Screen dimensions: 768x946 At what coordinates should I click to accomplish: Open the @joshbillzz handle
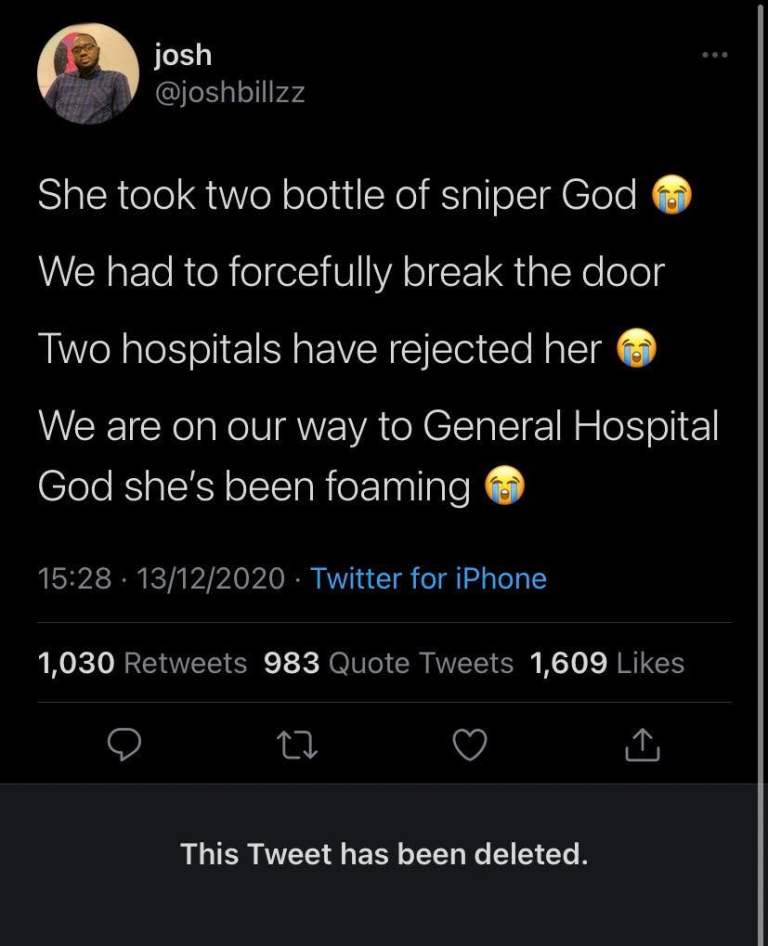[232, 93]
